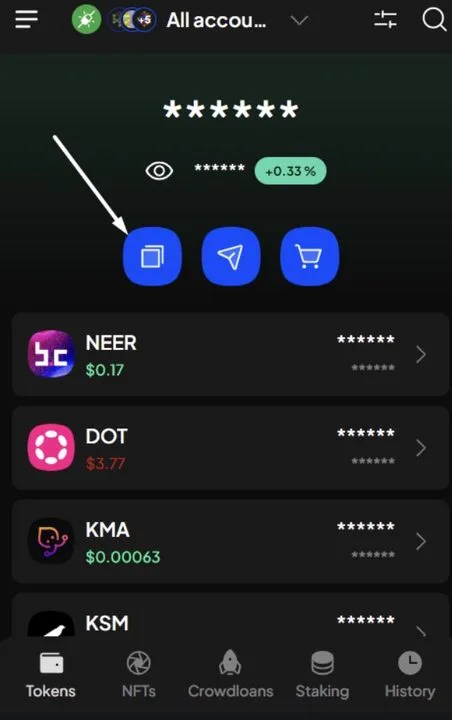The width and height of the screenshot is (452, 720).
Task: Open the KSM token row
Action: (230, 615)
